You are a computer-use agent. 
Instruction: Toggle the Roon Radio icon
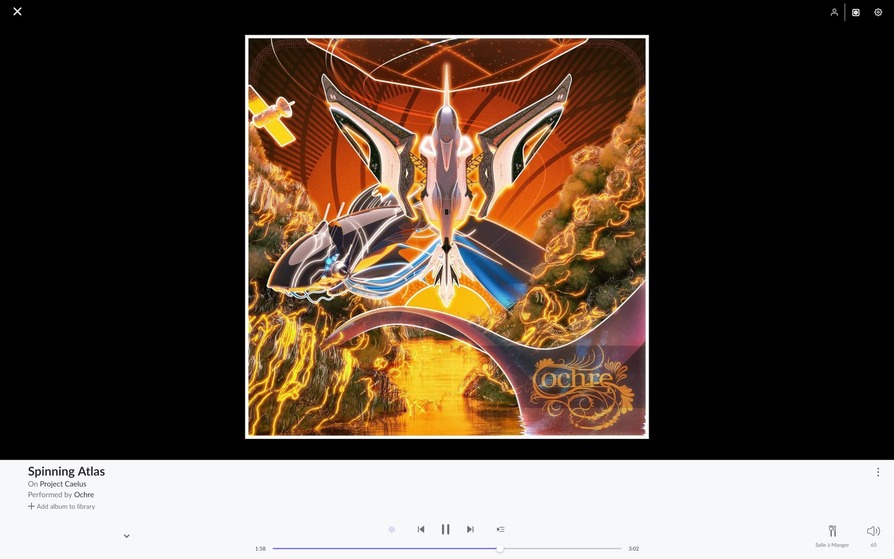pyautogui.click(x=391, y=529)
